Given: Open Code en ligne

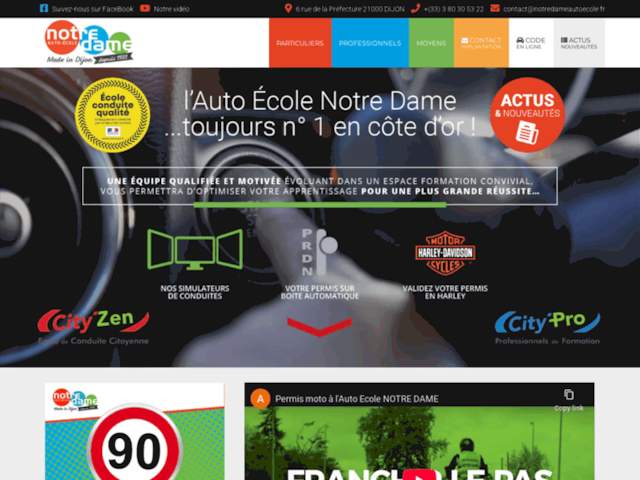Looking at the screenshot, I should [x=530, y=43].
